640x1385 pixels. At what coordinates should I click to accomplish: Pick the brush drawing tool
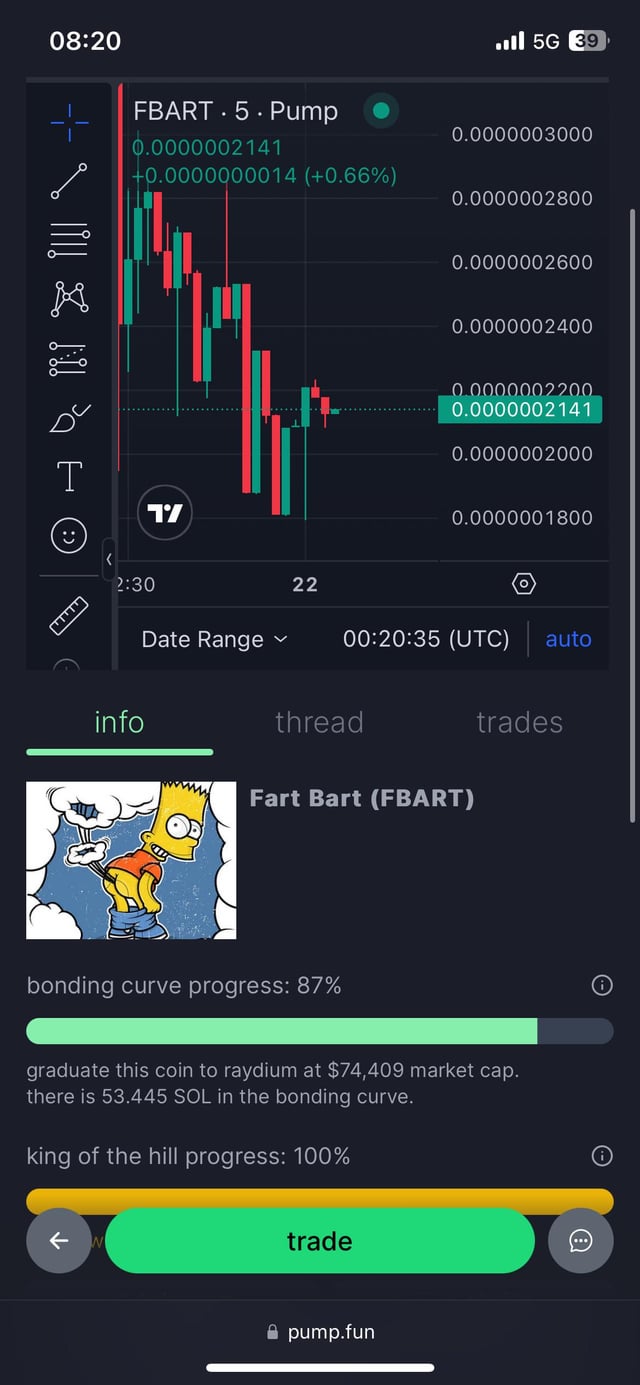point(69,418)
